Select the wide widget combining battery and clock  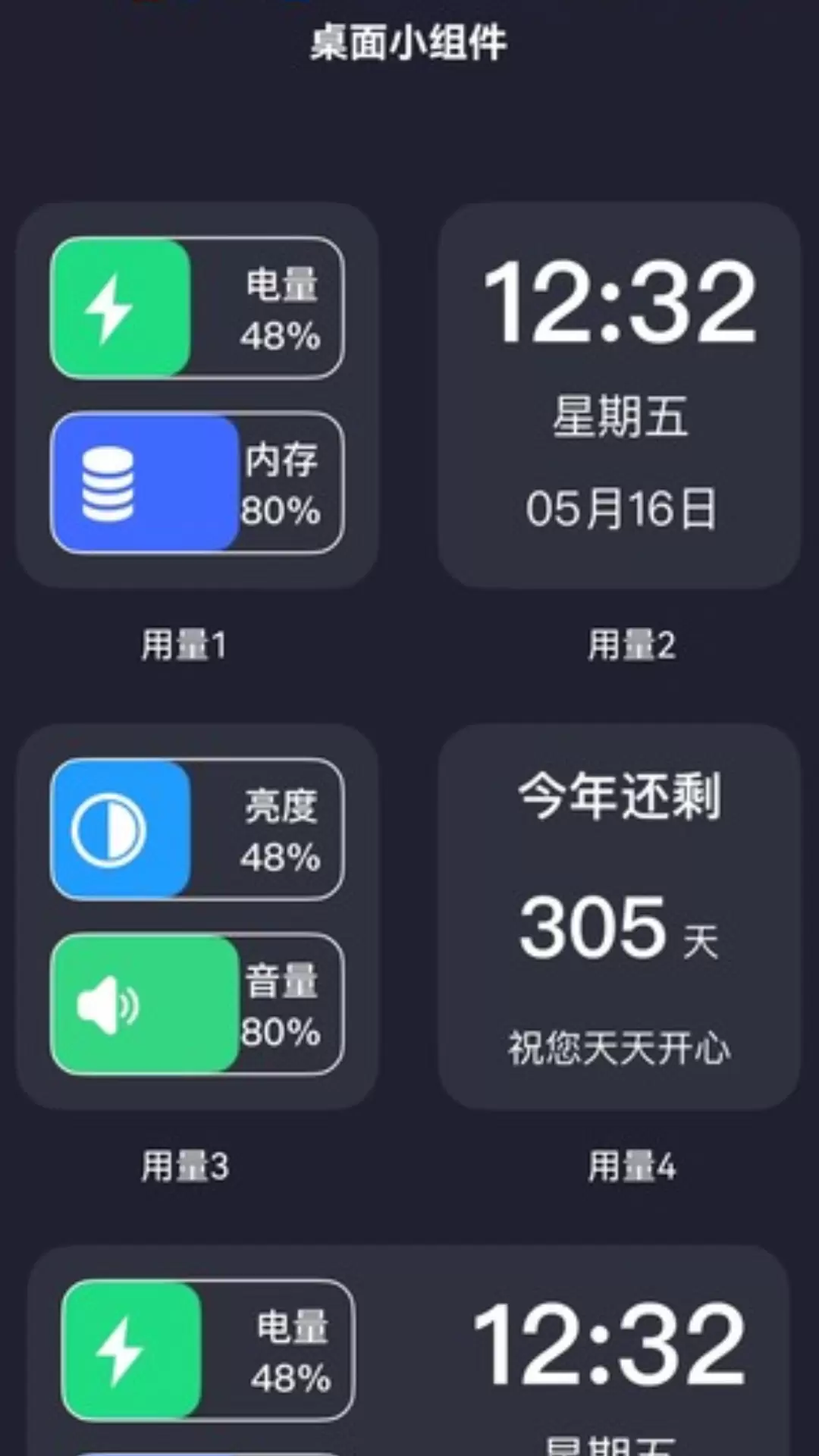409,1351
